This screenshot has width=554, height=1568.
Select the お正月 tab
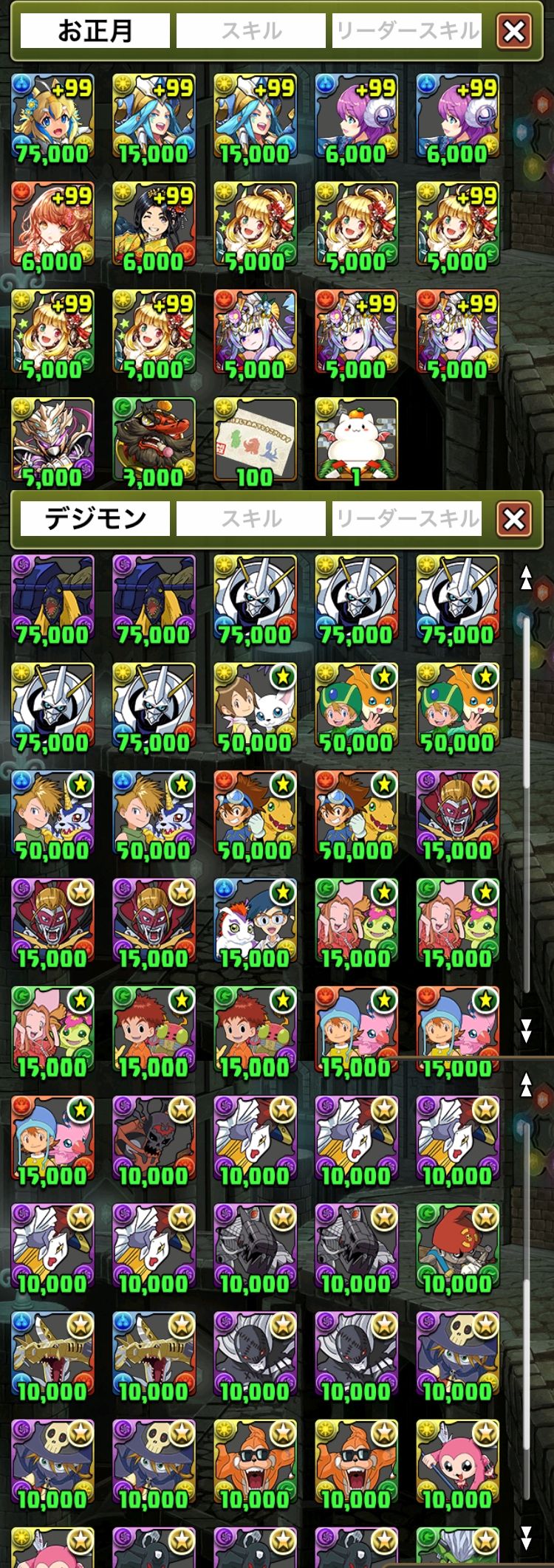pyautogui.click(x=95, y=31)
